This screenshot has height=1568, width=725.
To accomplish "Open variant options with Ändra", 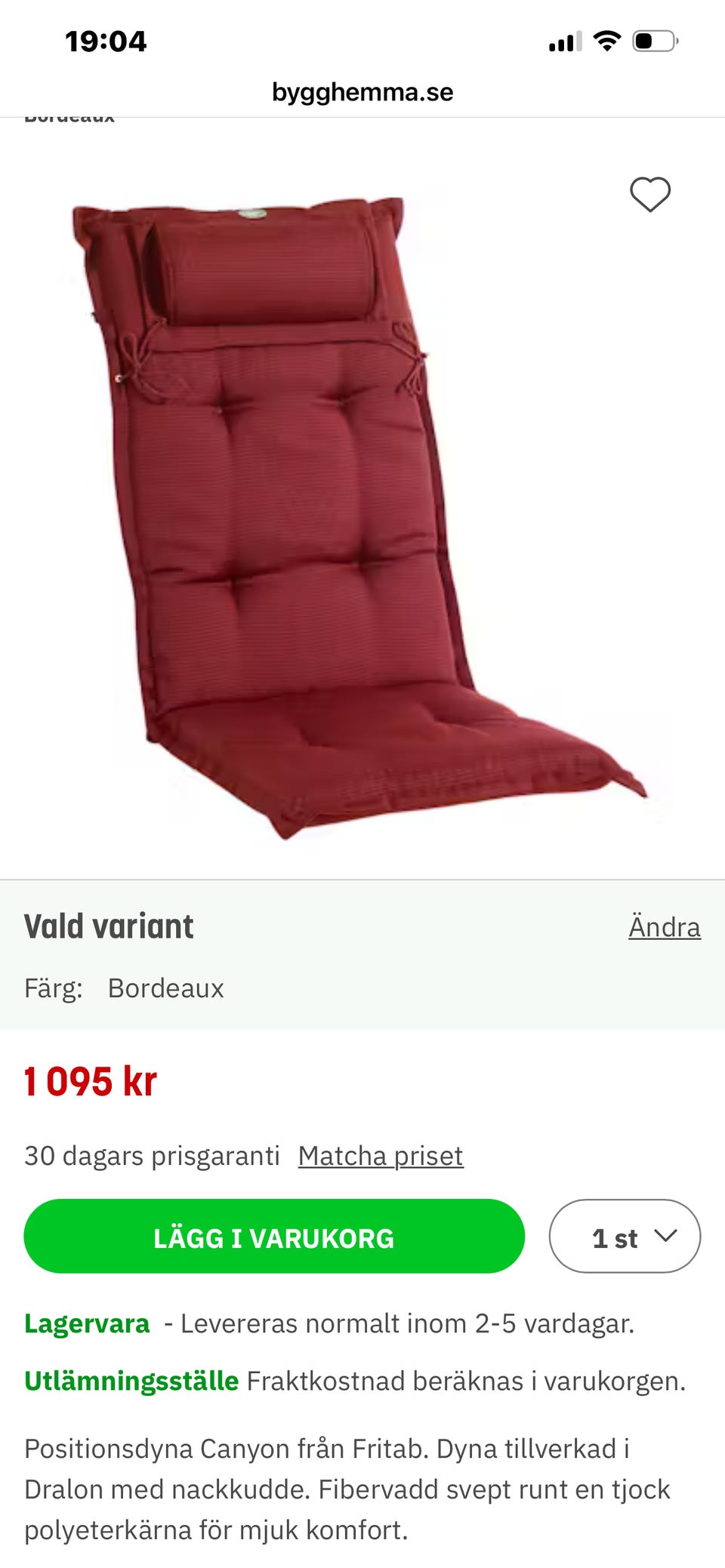I will (664, 927).
